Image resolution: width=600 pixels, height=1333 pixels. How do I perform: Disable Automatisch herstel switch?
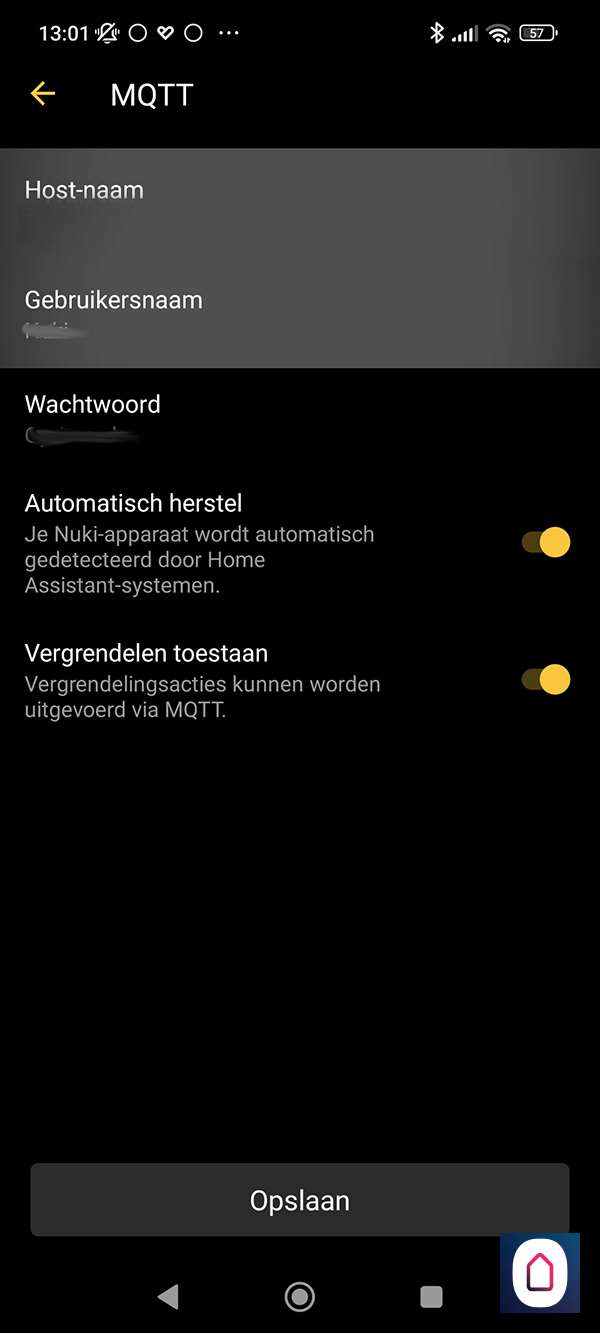point(546,542)
